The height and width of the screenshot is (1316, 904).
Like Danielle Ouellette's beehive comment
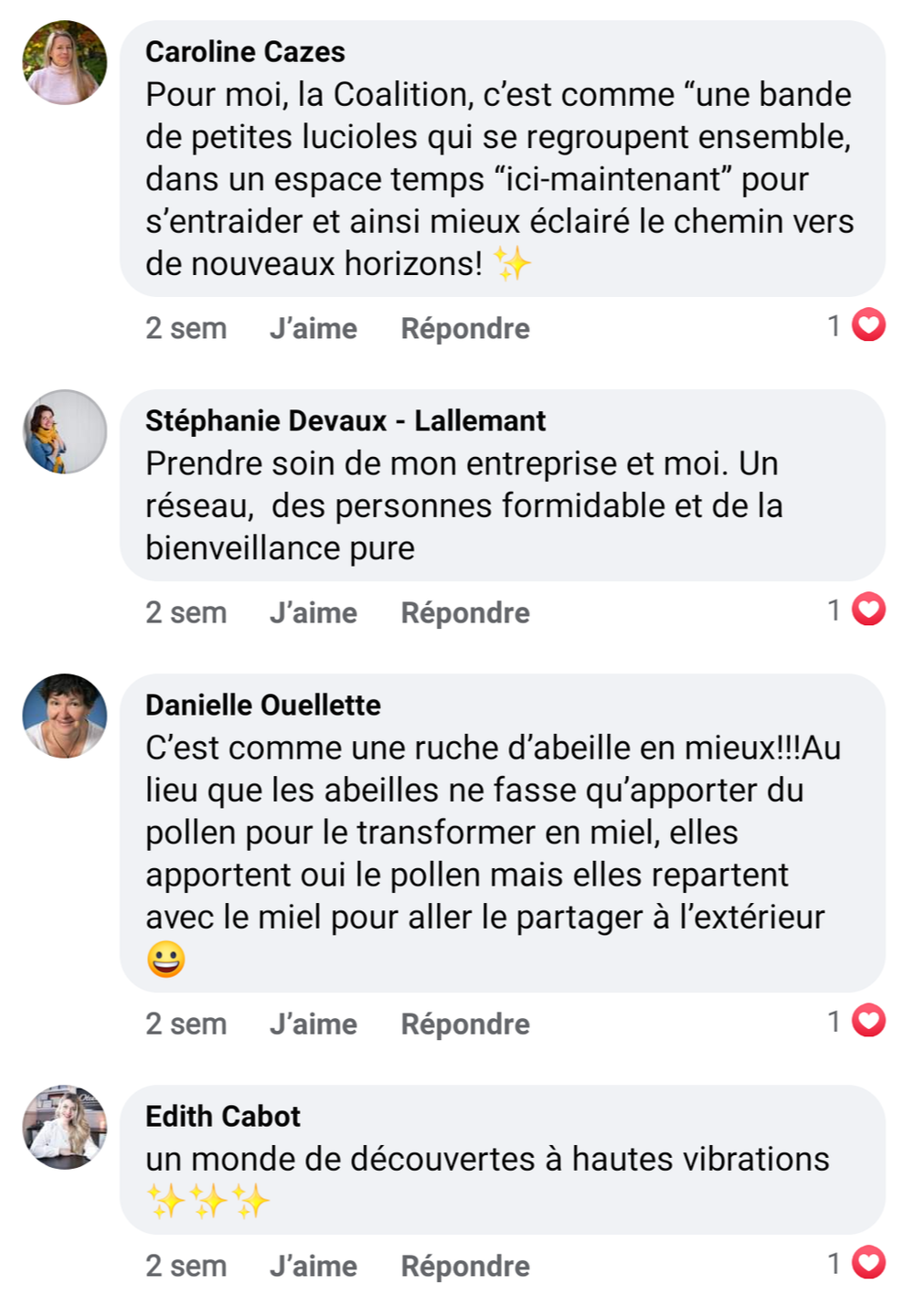313,1024
